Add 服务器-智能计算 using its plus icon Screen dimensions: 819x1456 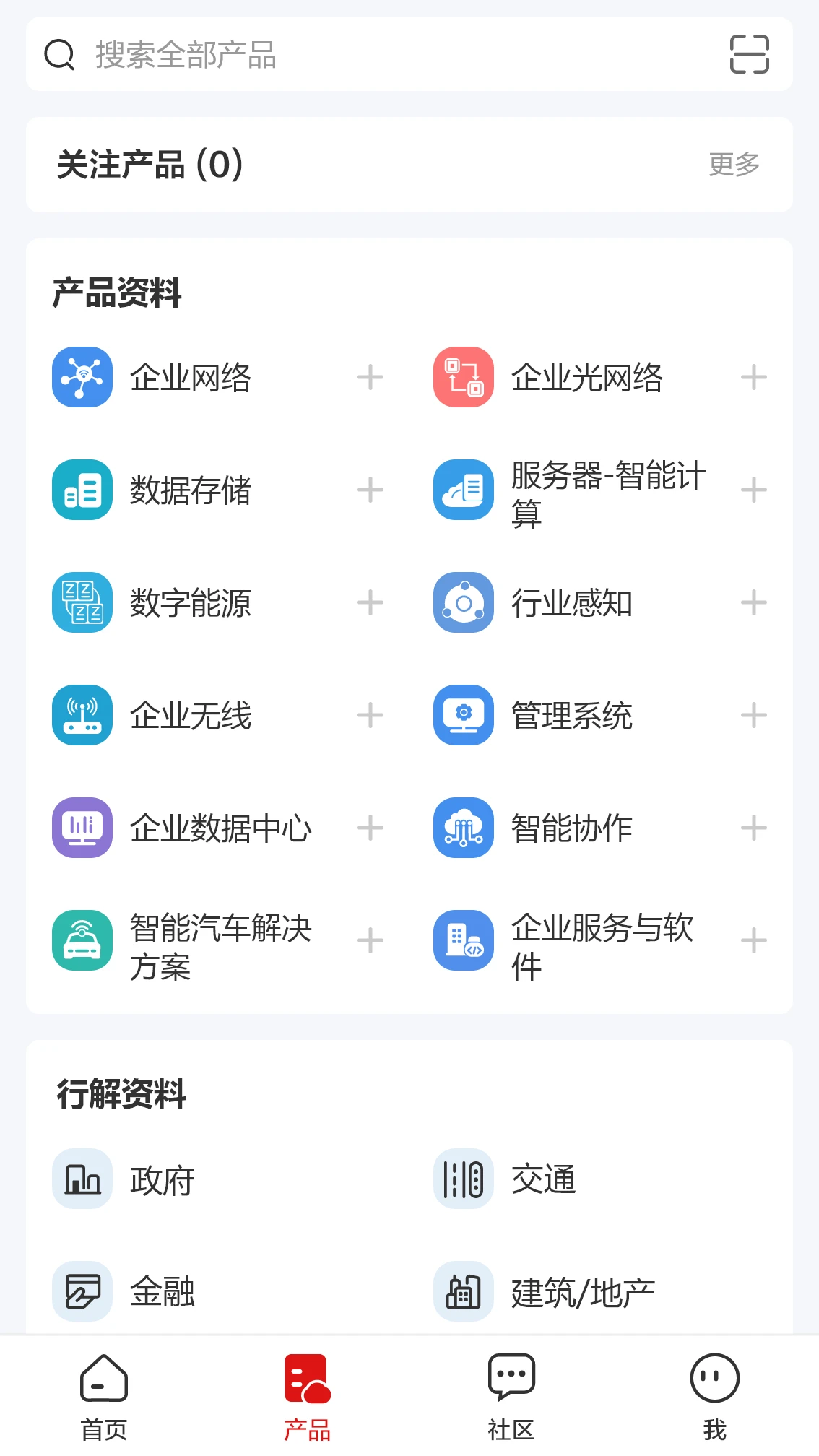point(753,490)
